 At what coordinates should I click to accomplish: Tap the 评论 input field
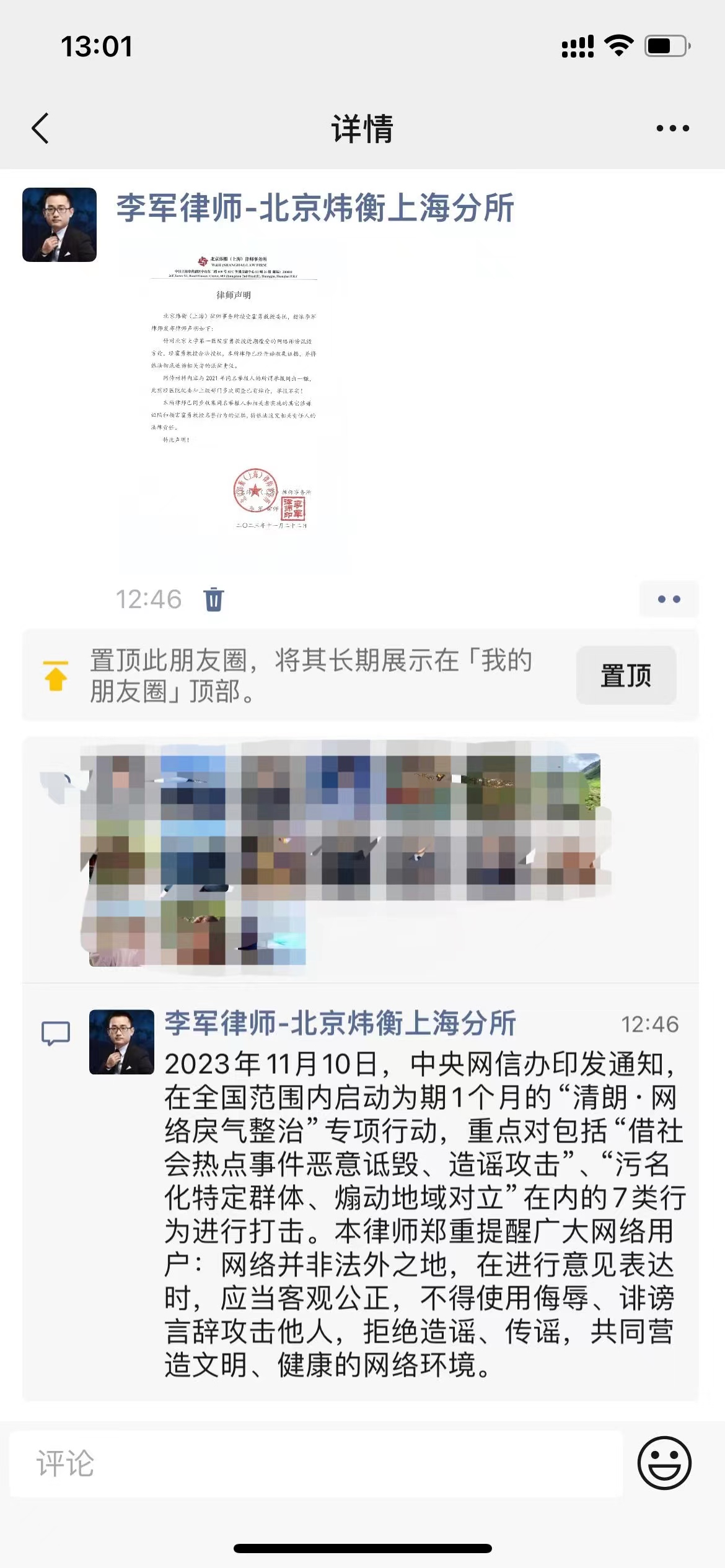[x=316, y=1464]
